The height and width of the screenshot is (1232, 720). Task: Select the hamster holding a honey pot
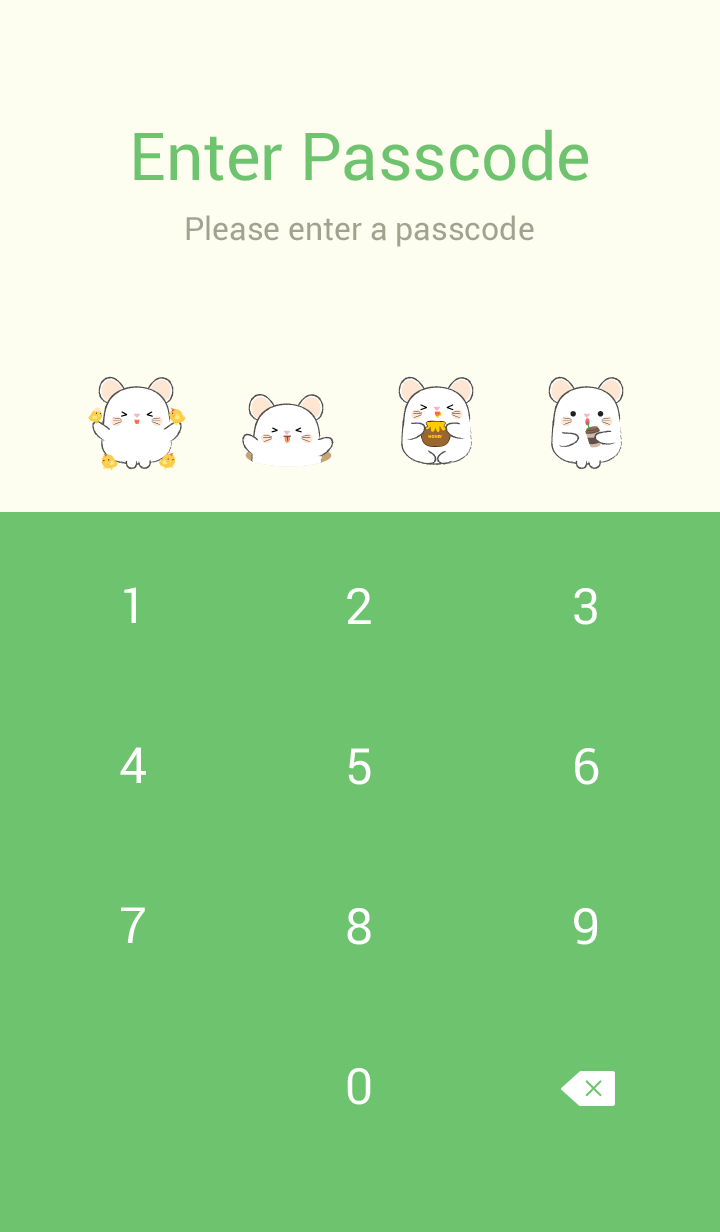(436, 425)
